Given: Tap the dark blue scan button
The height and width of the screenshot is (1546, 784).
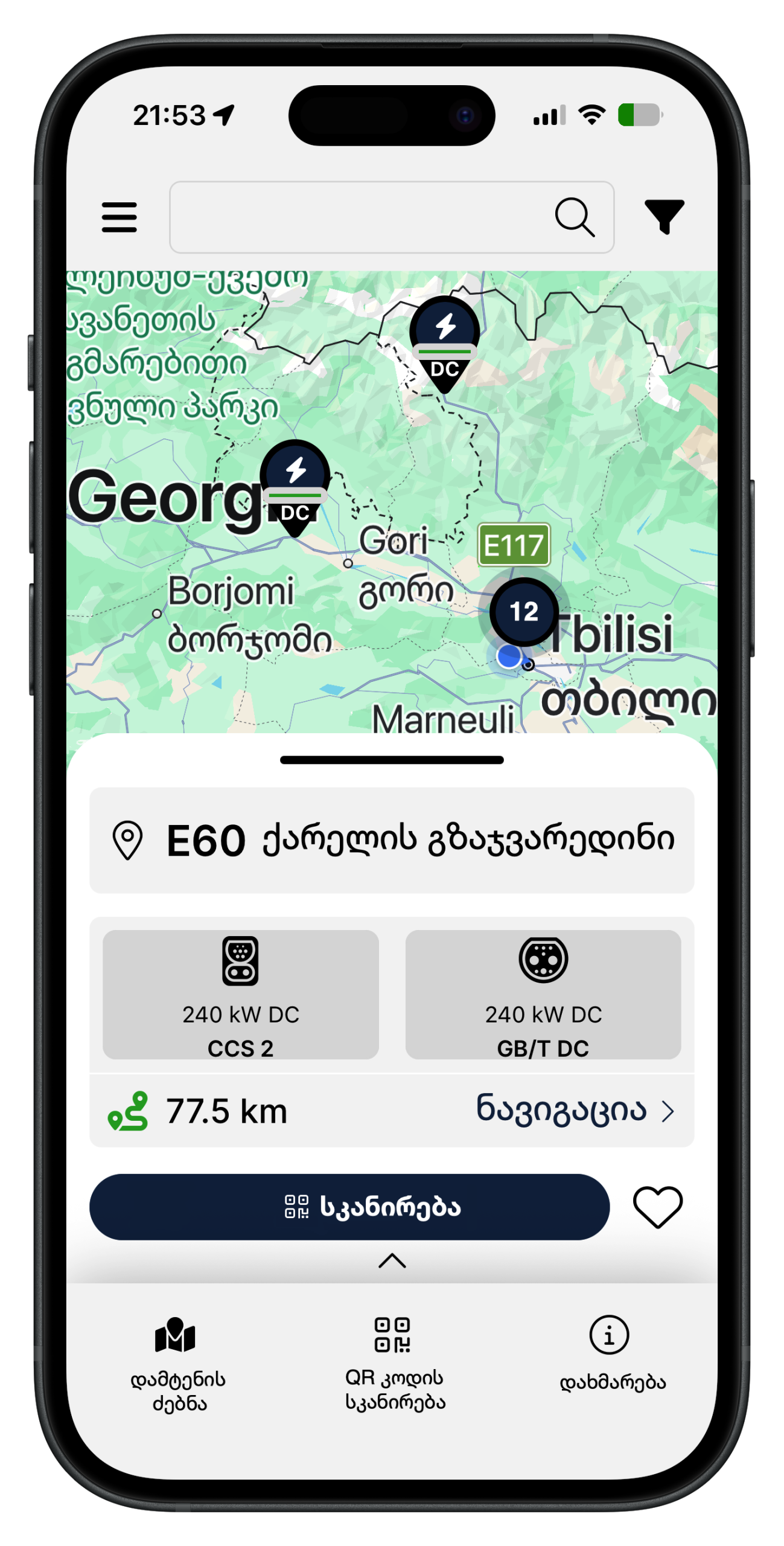Looking at the screenshot, I should (x=349, y=1207).
